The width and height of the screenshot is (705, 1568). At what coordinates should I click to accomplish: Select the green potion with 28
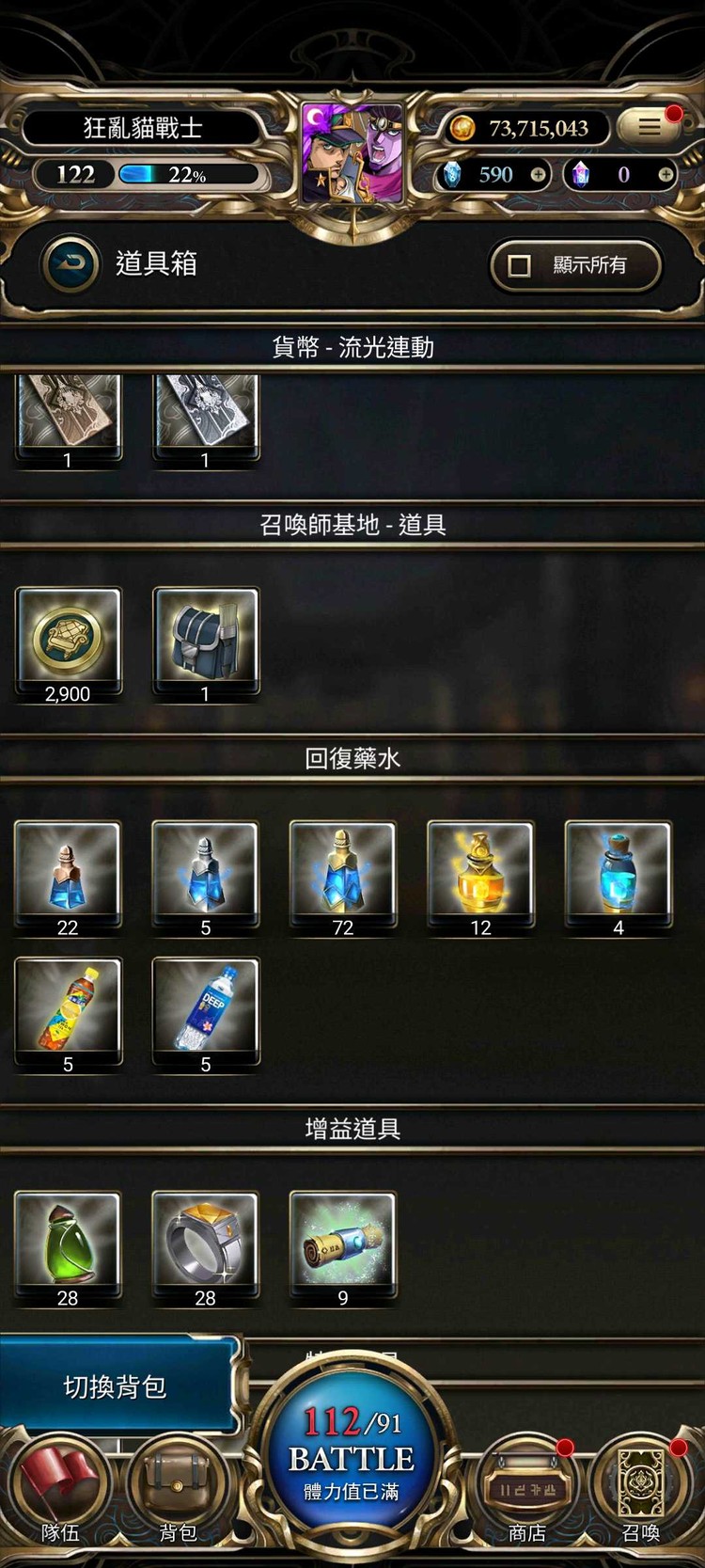(68, 1245)
